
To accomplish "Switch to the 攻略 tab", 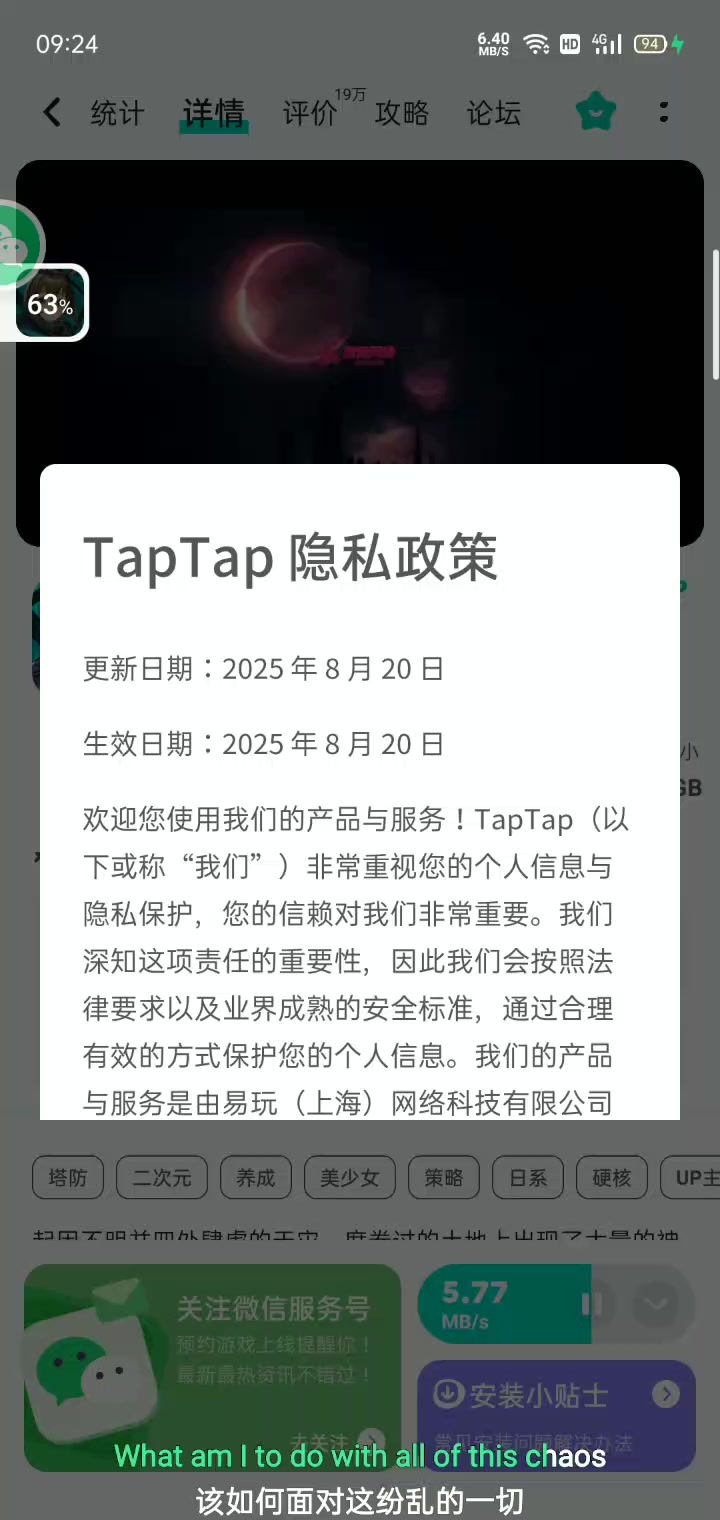I will pyautogui.click(x=402, y=113).
